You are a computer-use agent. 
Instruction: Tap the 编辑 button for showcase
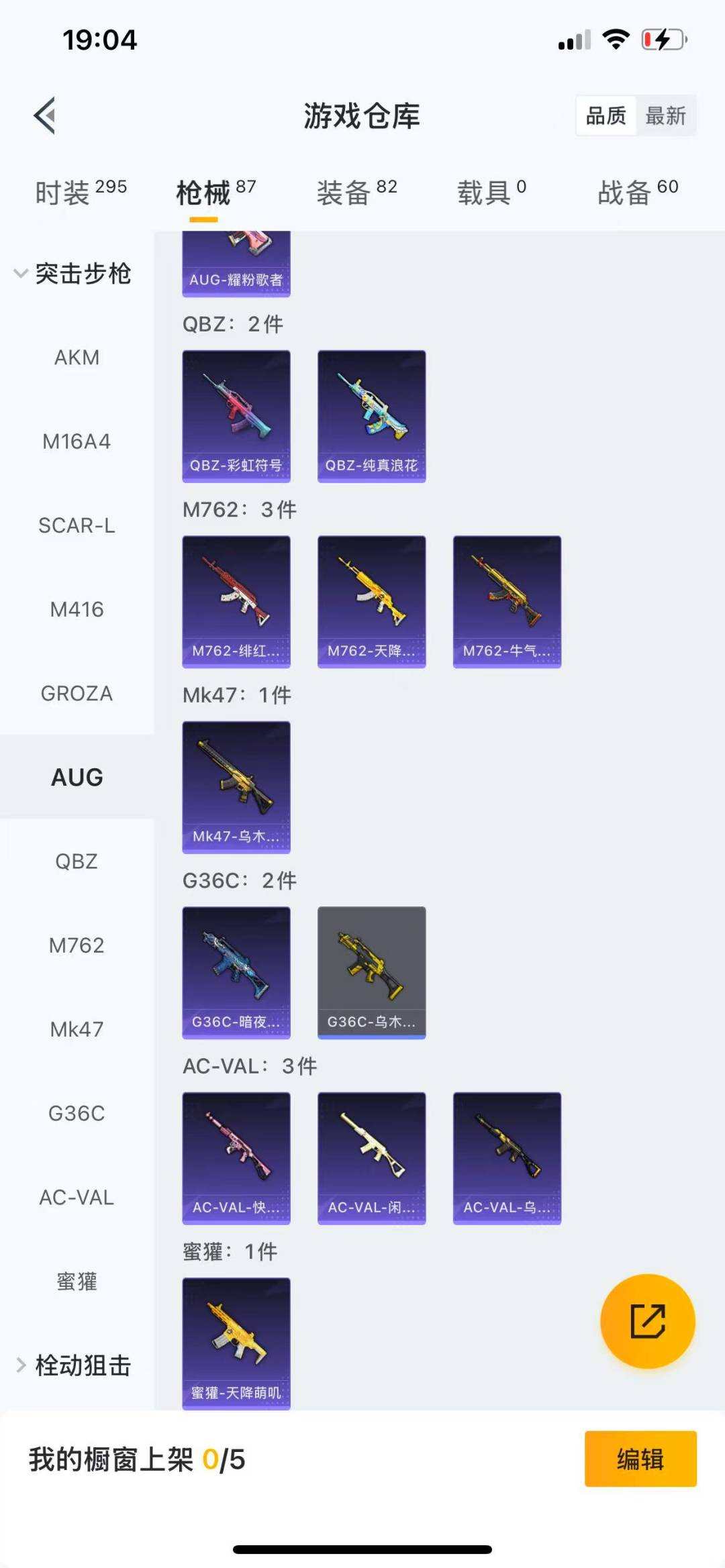pyautogui.click(x=640, y=1459)
